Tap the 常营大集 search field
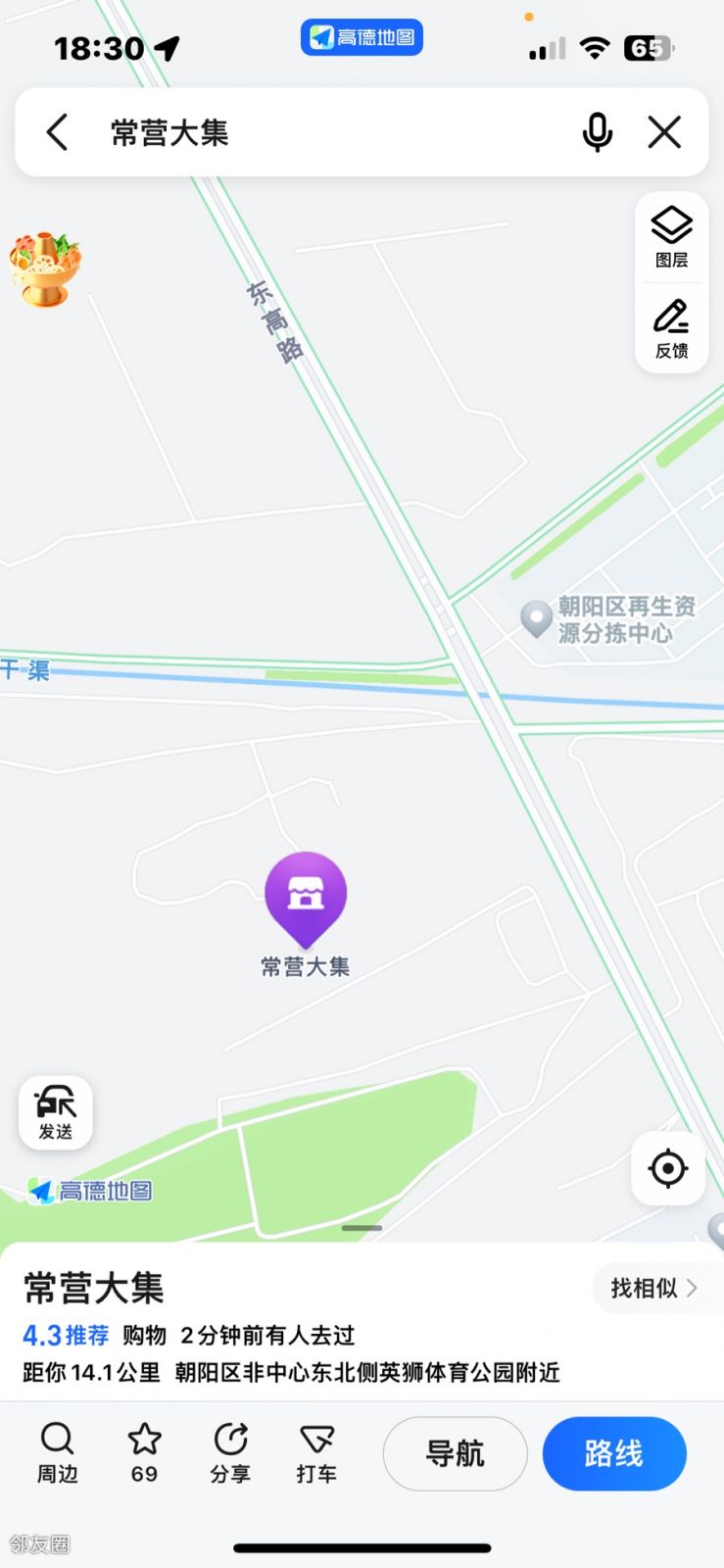This screenshot has height=1568, width=724. pos(323,132)
